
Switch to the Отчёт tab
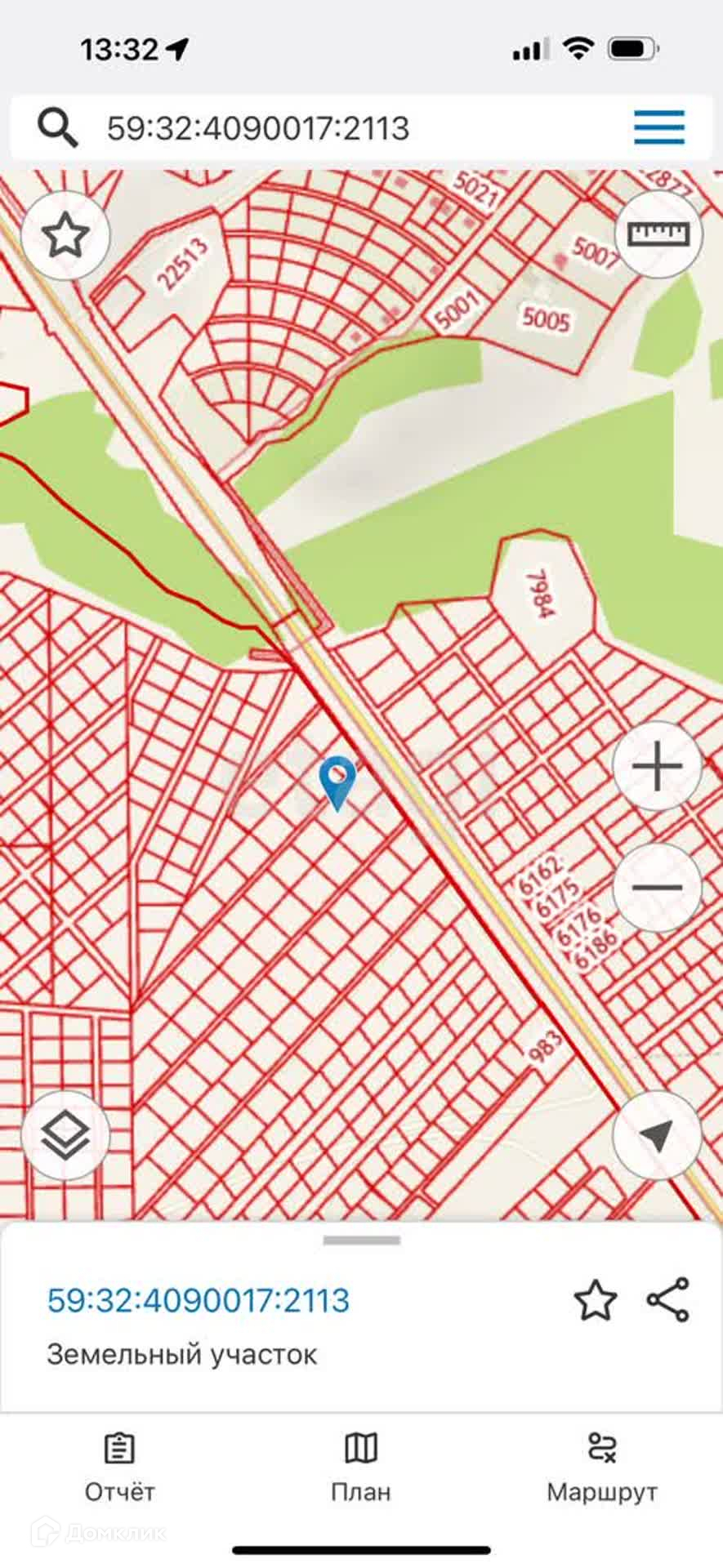click(119, 1468)
